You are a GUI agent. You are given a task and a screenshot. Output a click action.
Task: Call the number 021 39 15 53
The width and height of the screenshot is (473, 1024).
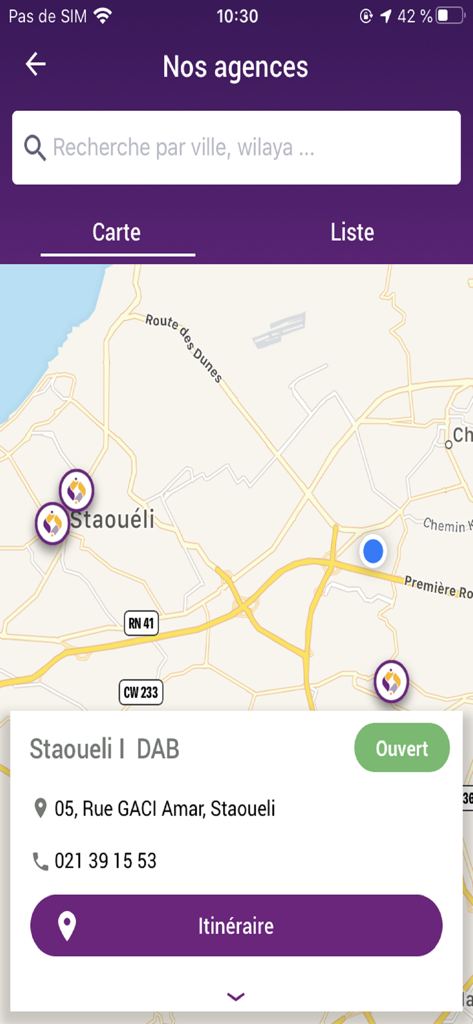[x=105, y=861]
